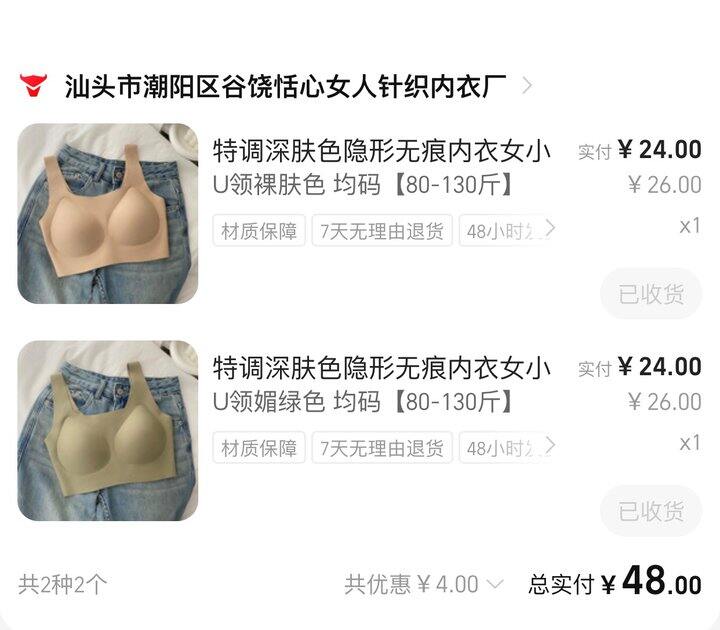Tap 已收货 button for the 裸肤色 item
Image resolution: width=720 pixels, height=630 pixels.
pyautogui.click(x=651, y=294)
